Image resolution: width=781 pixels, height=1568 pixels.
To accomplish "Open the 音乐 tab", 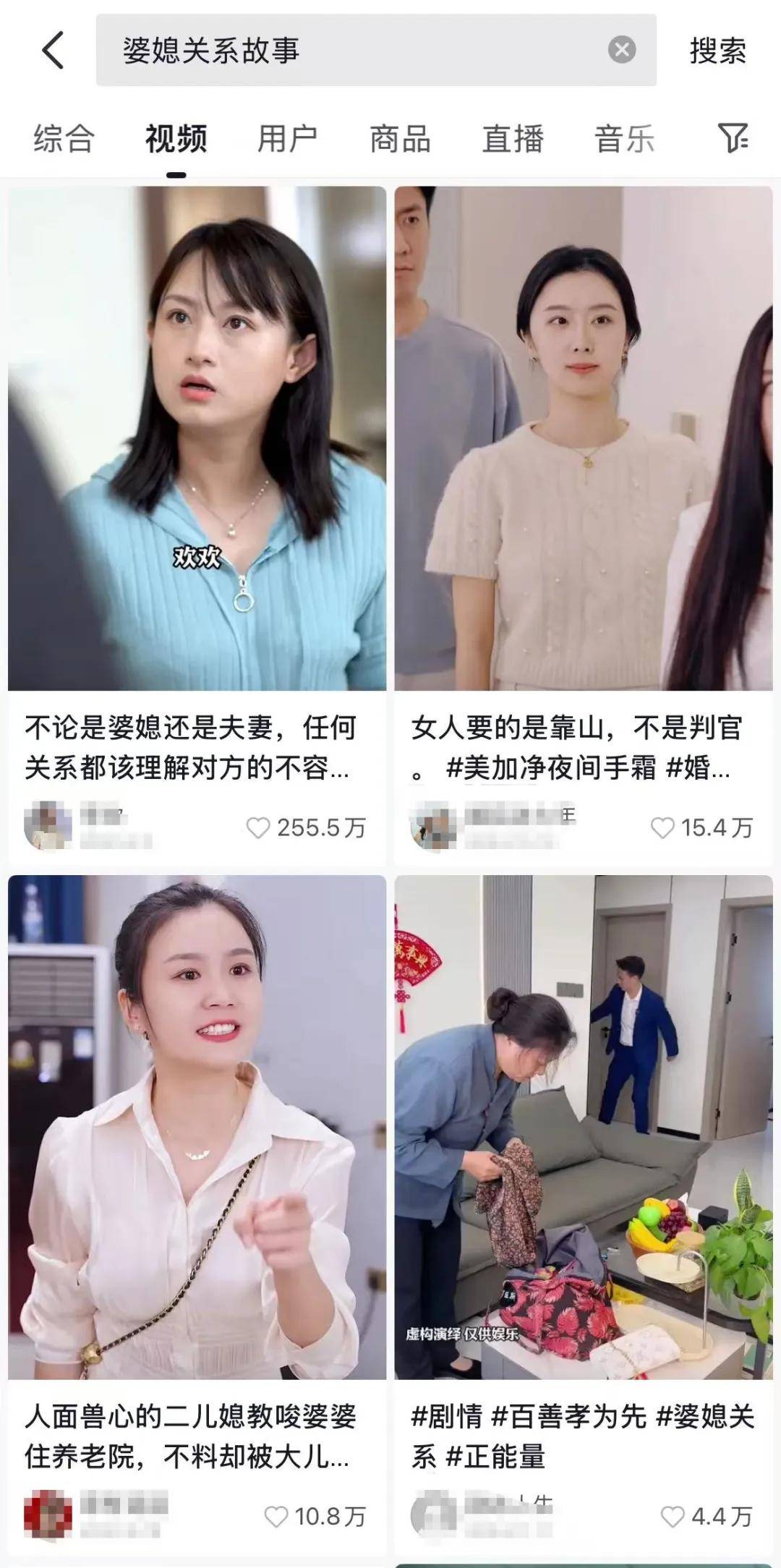I will click(x=625, y=139).
